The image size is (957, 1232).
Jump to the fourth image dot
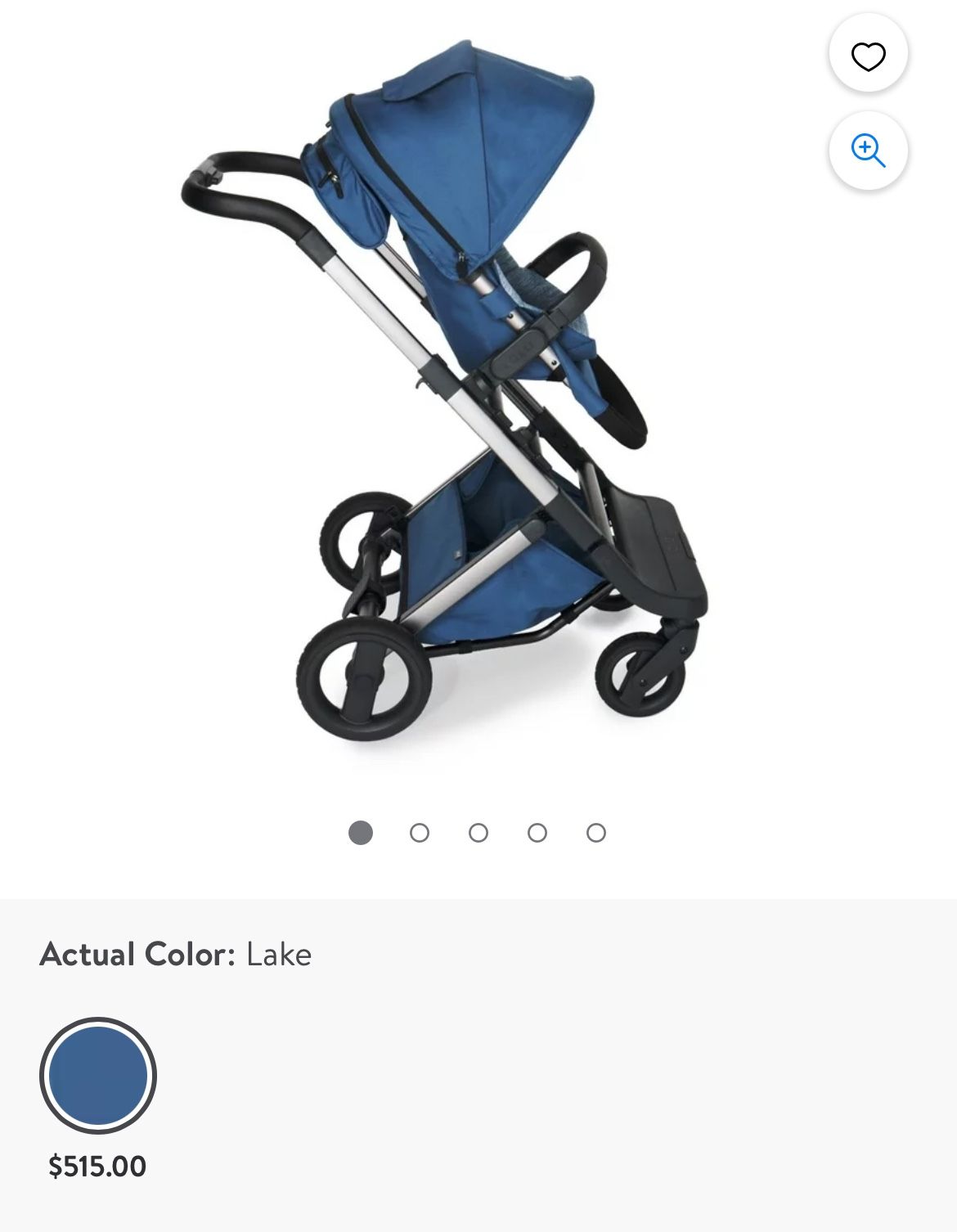click(537, 833)
